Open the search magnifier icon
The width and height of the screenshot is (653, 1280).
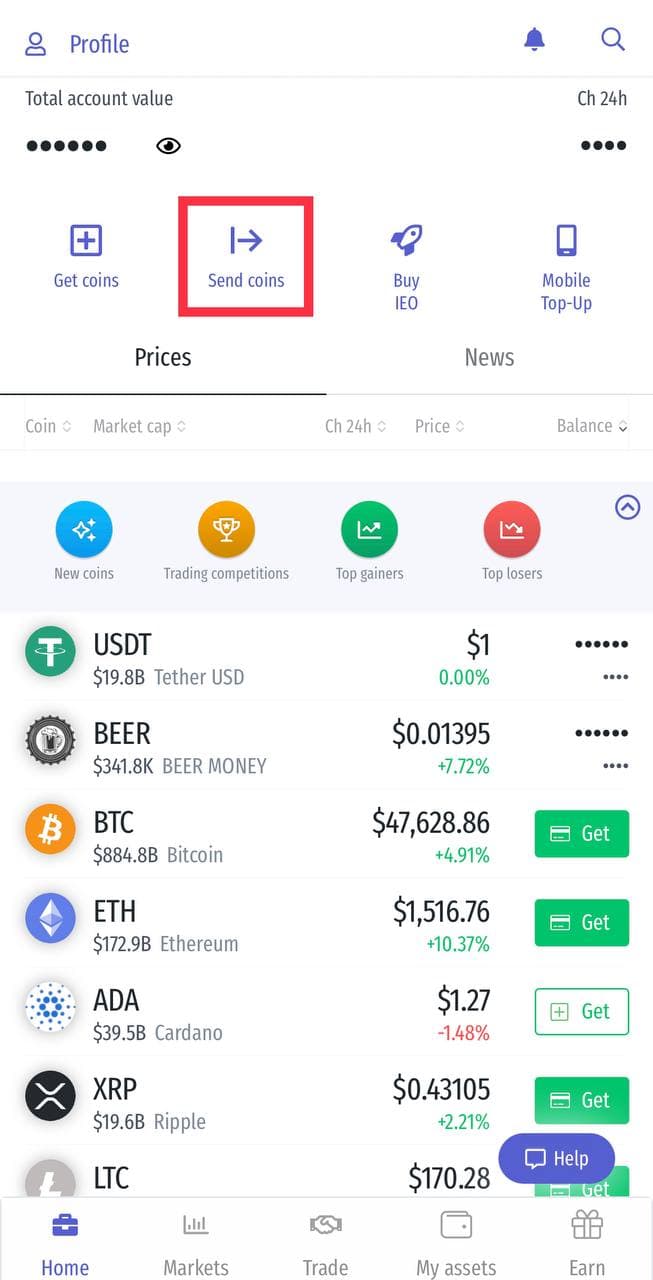coord(612,40)
